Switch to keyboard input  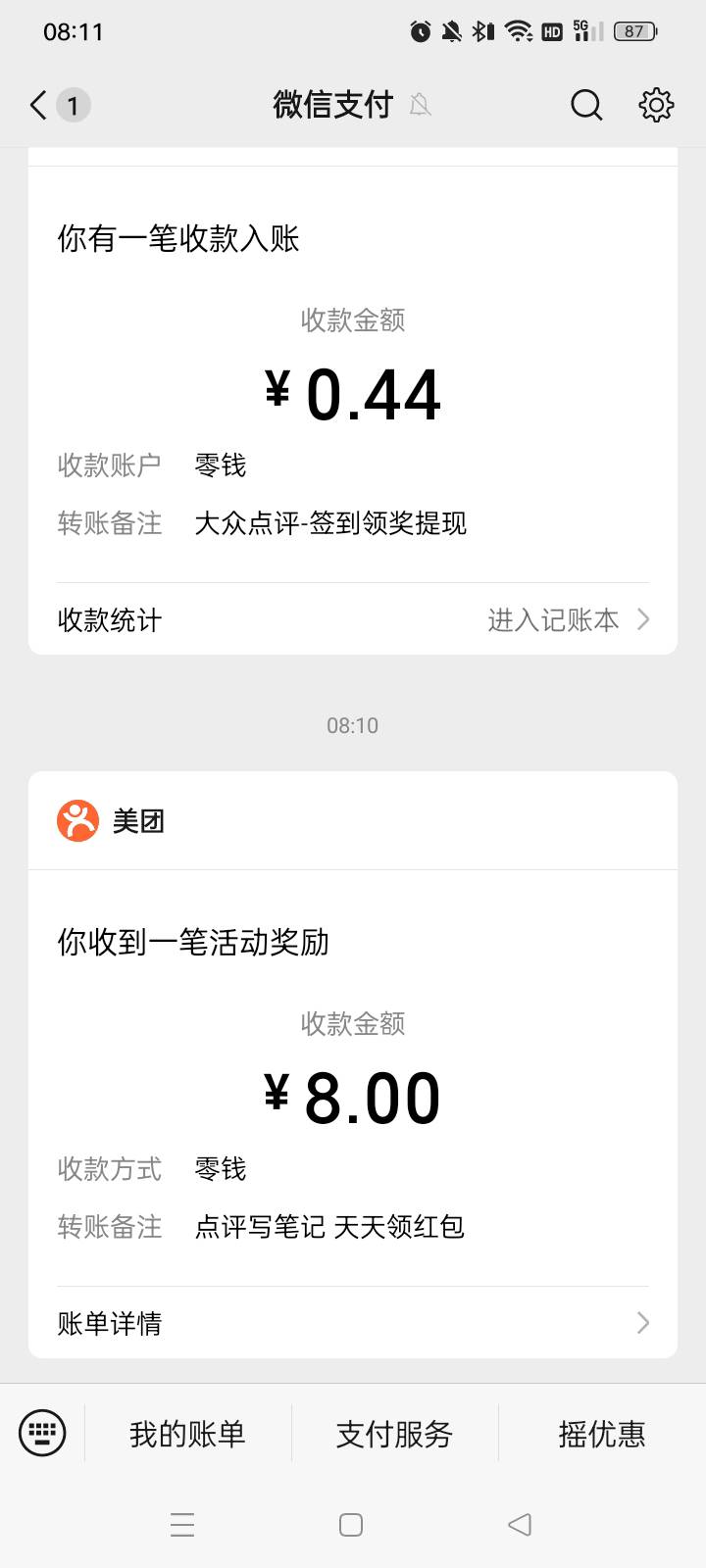(42, 1433)
